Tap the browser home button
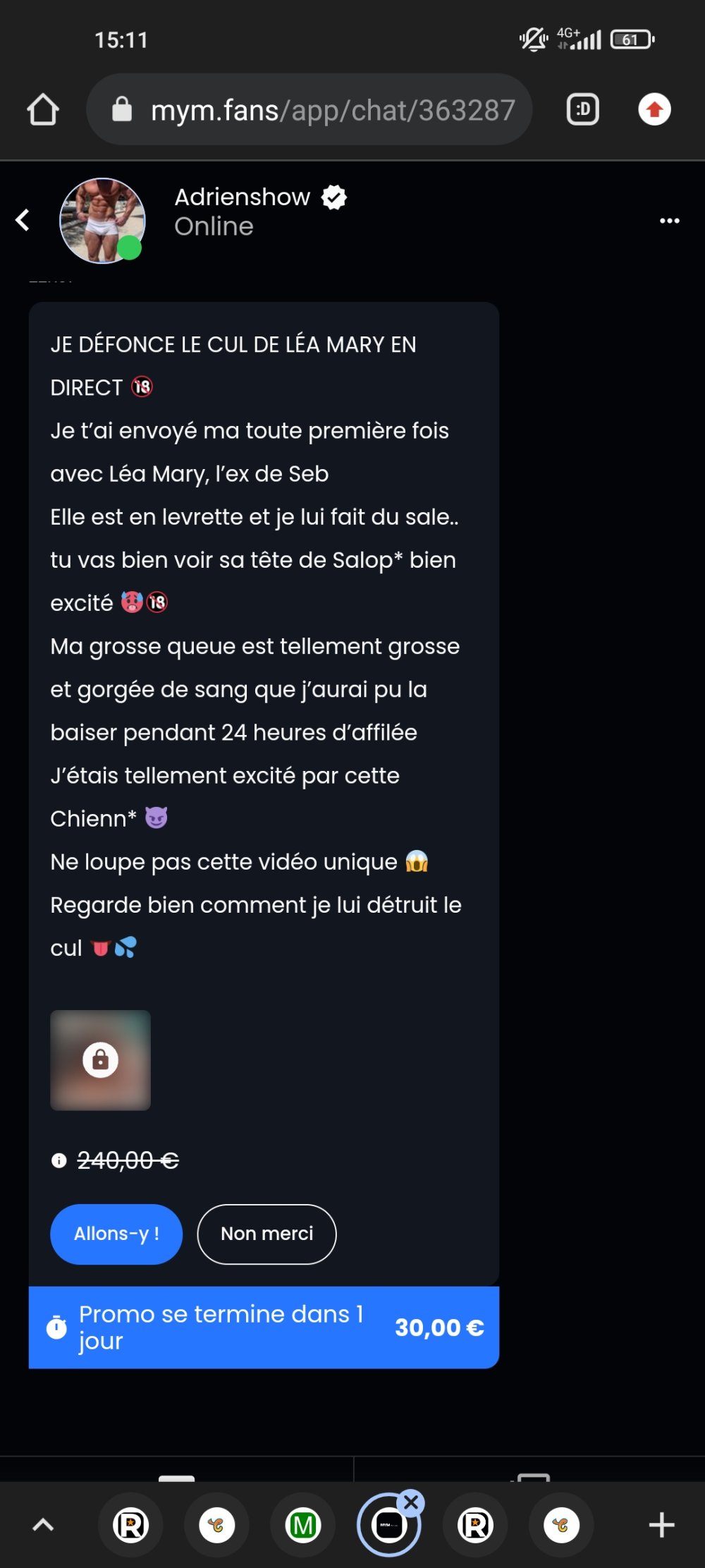This screenshot has height=1568, width=705. 43,110
